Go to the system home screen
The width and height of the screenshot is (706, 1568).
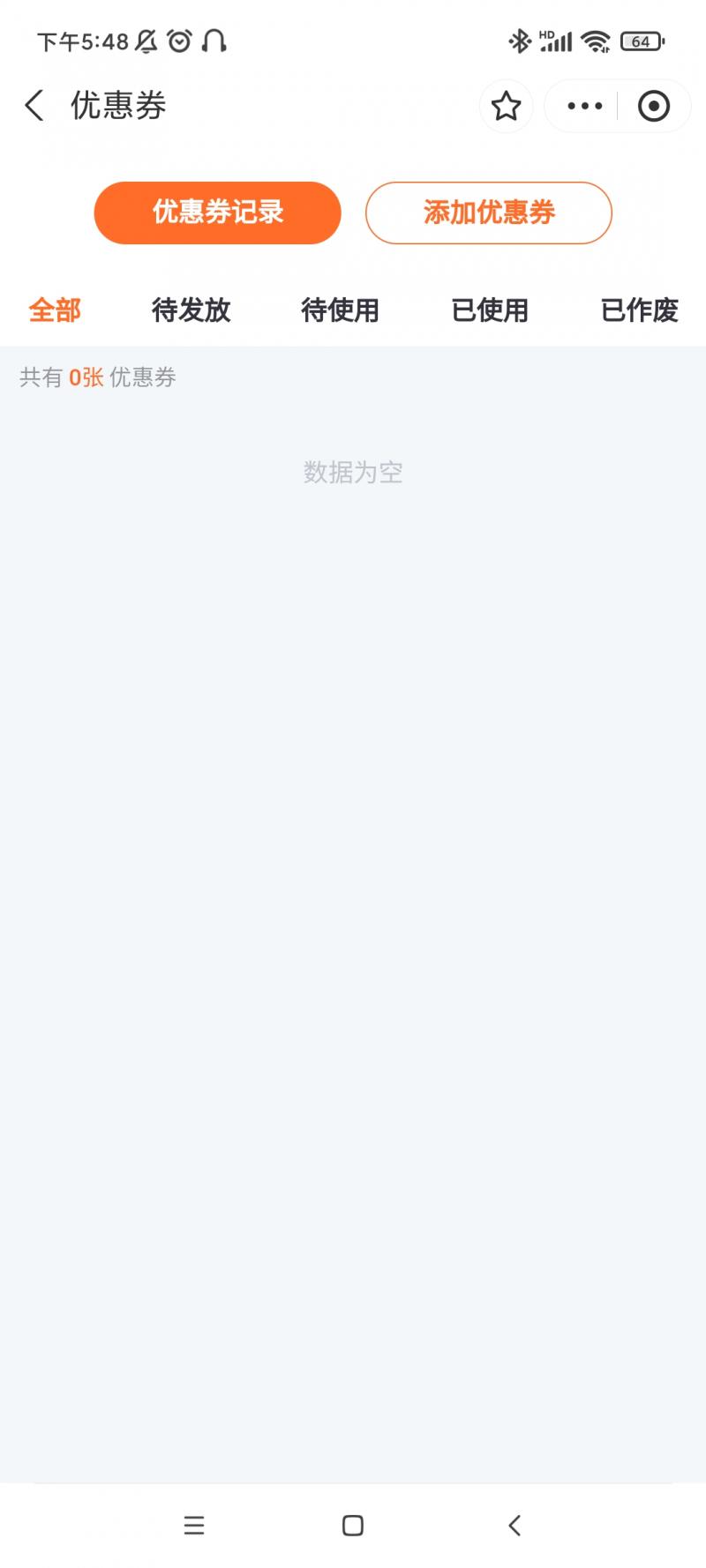coord(353,1526)
